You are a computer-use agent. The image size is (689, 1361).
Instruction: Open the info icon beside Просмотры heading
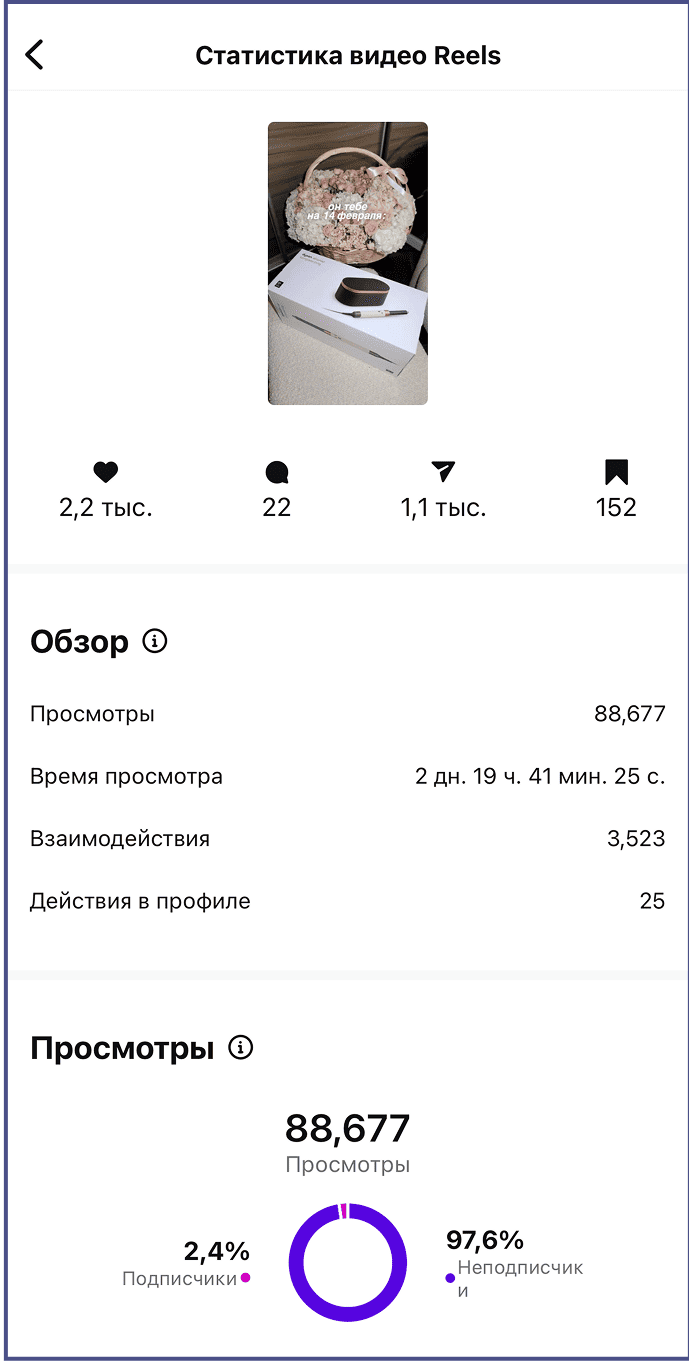tap(241, 1048)
